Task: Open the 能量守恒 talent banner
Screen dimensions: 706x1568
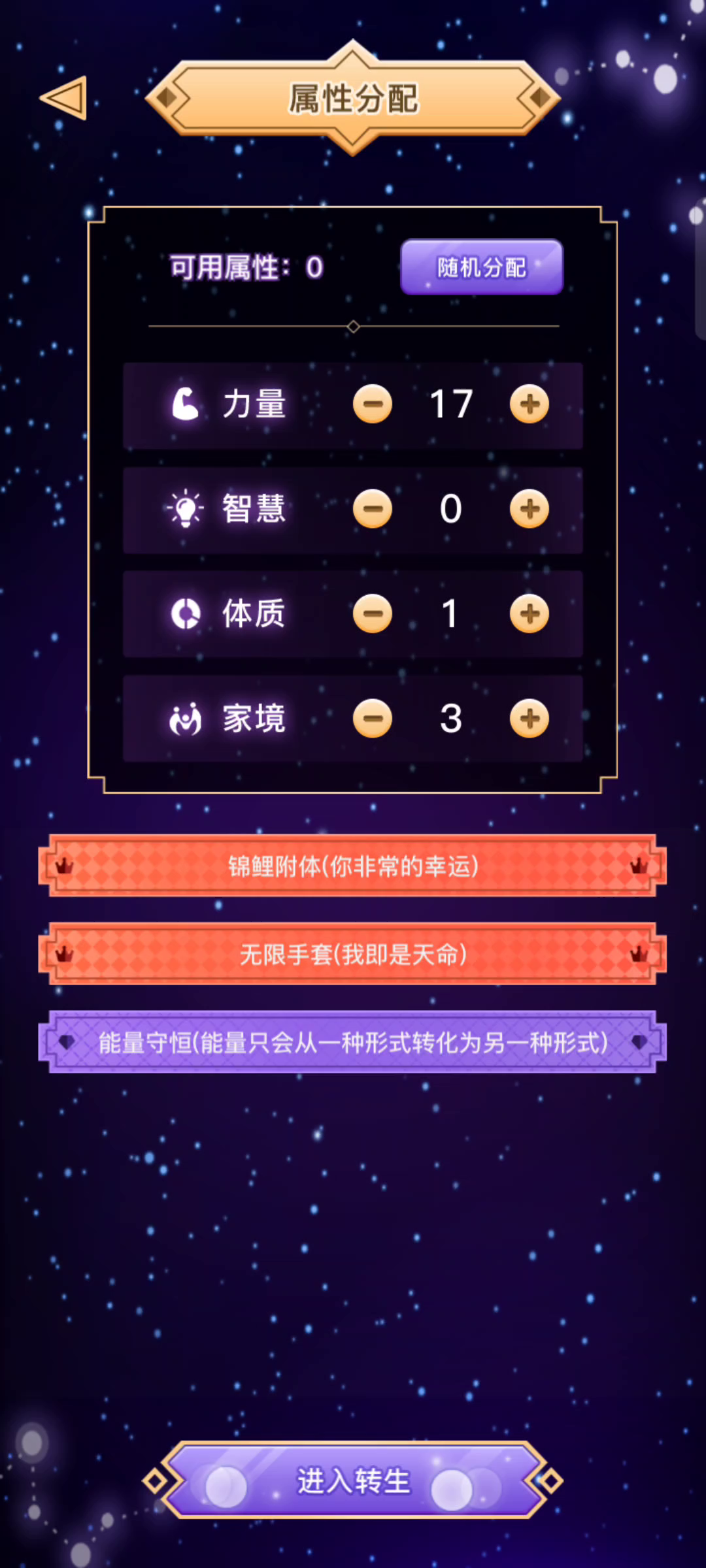Action: (352, 1042)
